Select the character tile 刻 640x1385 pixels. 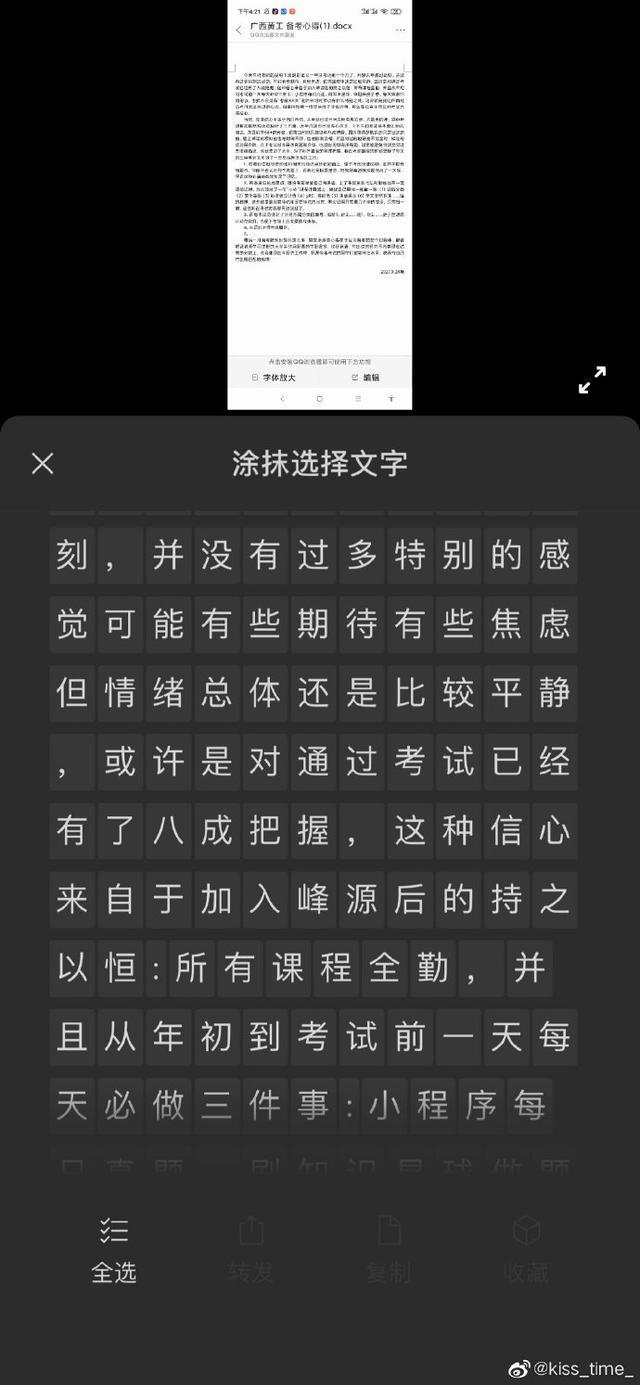(x=72, y=555)
